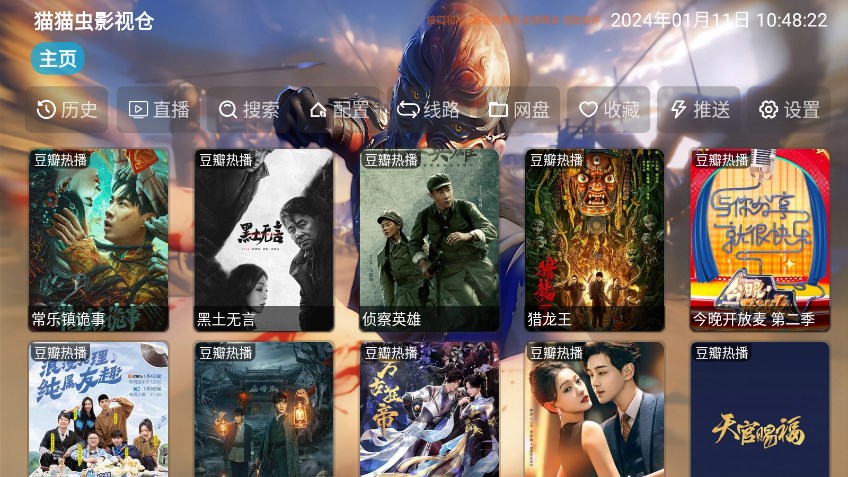Open 历史 viewing history
This screenshot has height=477, width=848.
point(68,110)
